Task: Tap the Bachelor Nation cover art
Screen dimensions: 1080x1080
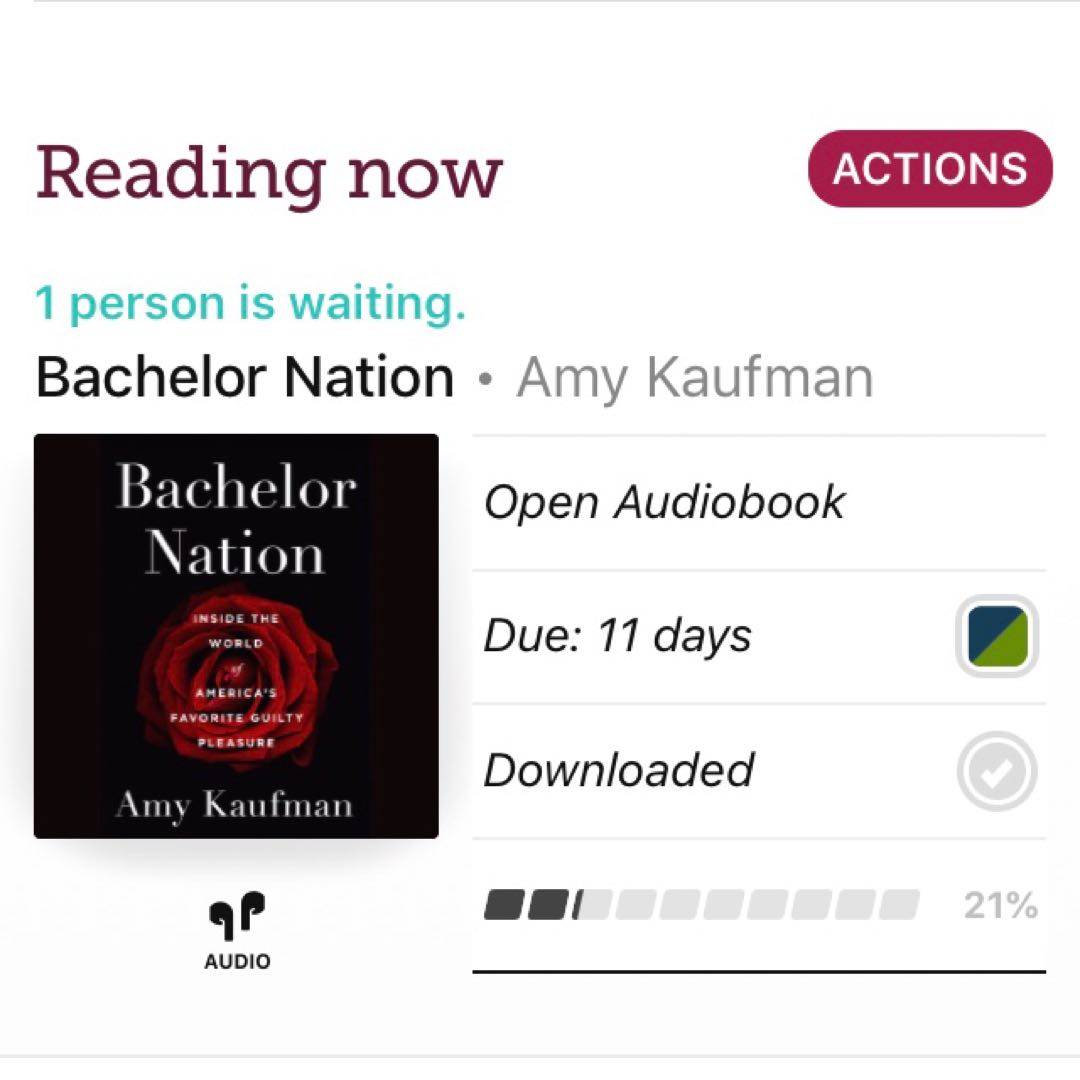Action: pyautogui.click(x=236, y=636)
